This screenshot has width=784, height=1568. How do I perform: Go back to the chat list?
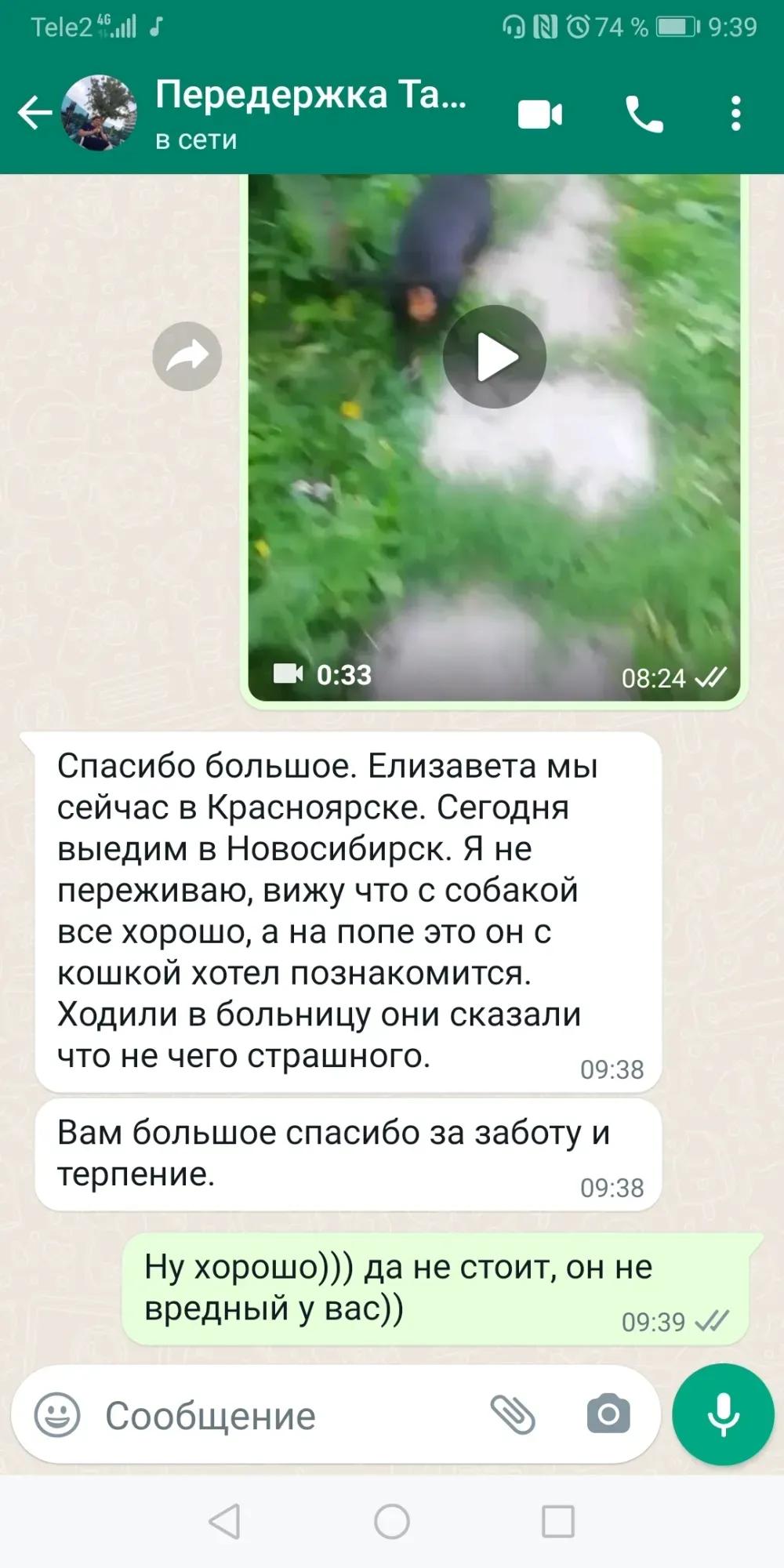pyautogui.click(x=34, y=113)
